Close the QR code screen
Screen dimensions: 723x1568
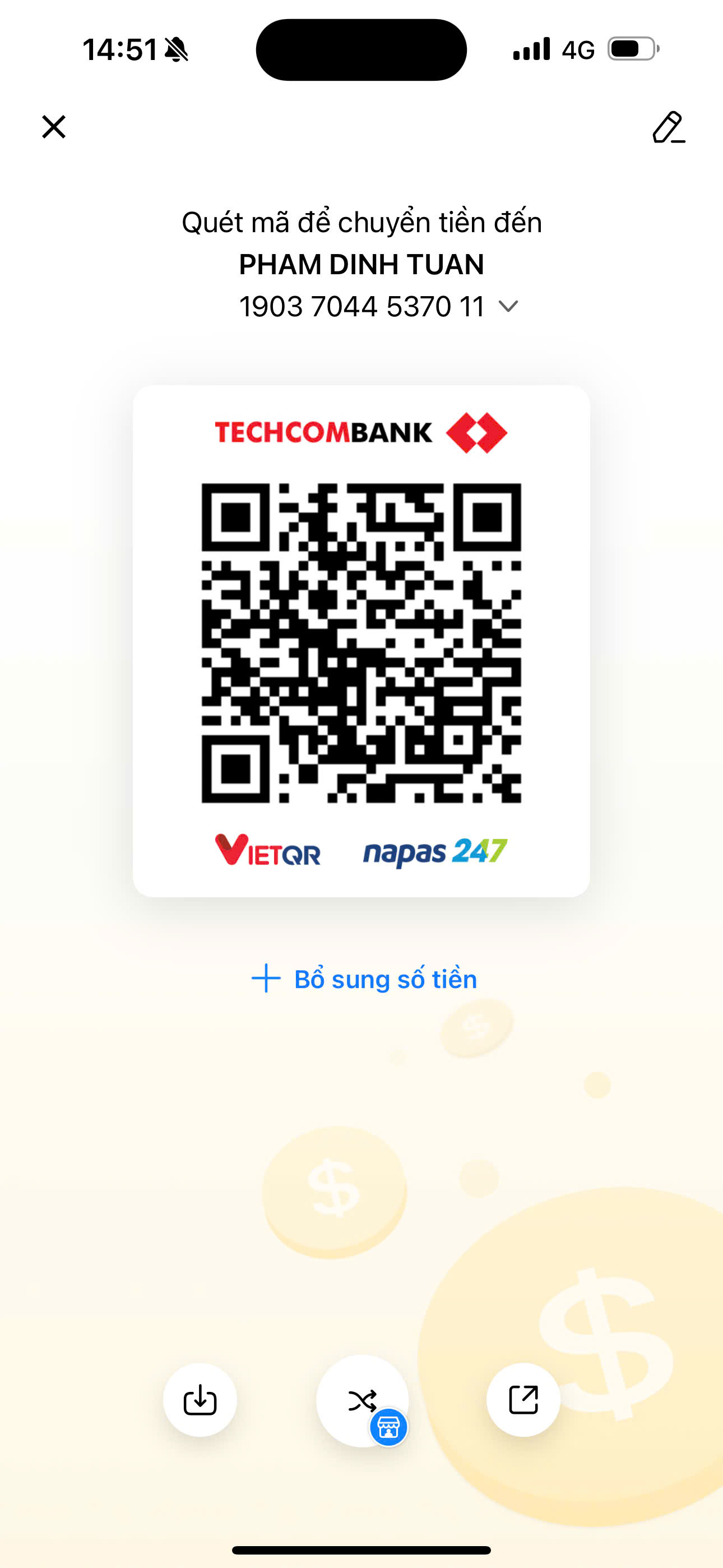(54, 127)
